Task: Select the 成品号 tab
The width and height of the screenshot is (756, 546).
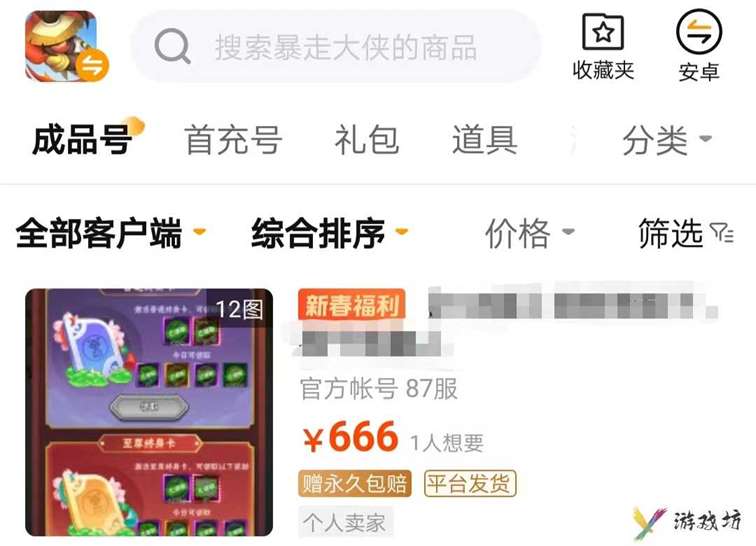Action: click(x=83, y=140)
